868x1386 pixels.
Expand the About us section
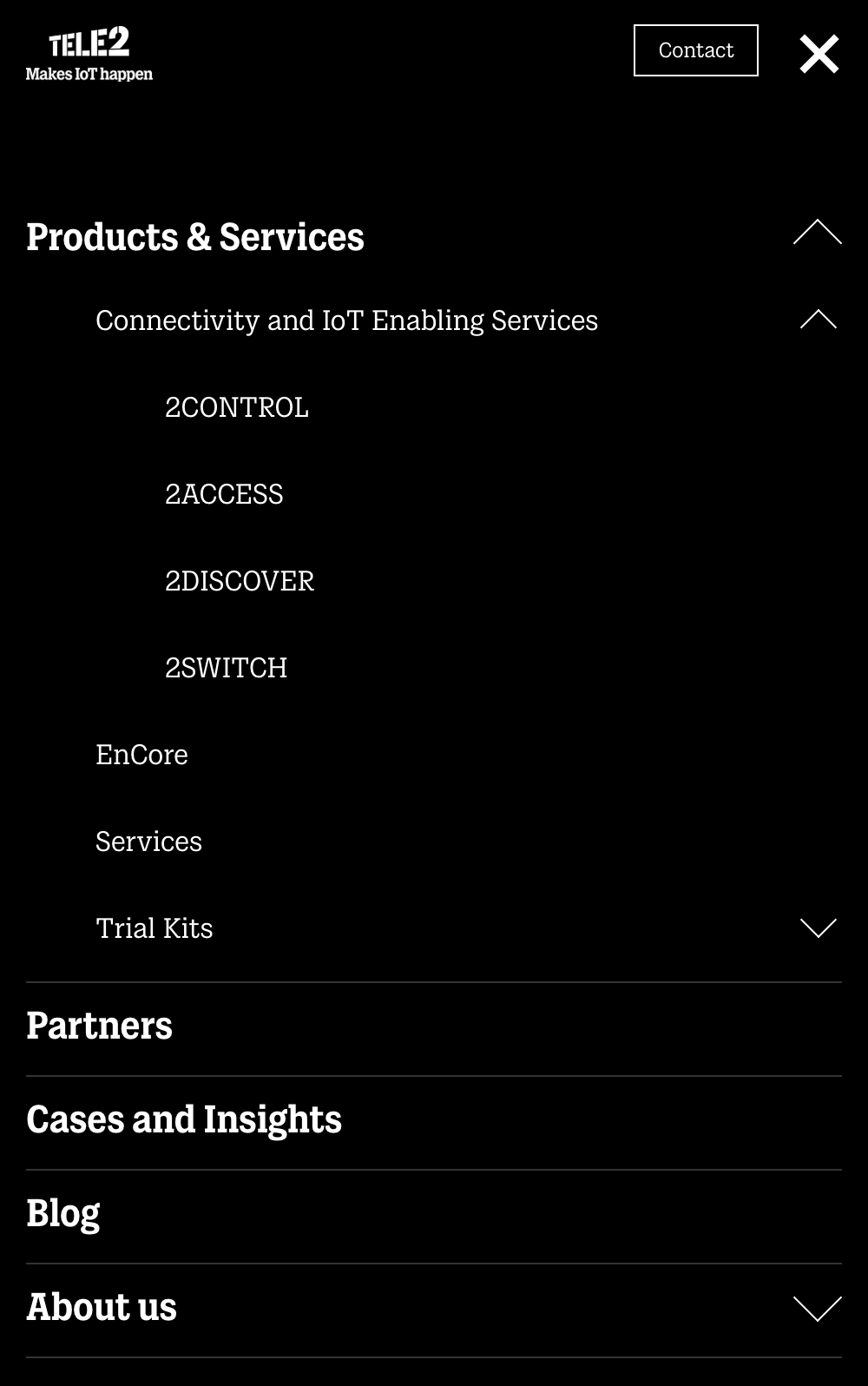(817, 1308)
